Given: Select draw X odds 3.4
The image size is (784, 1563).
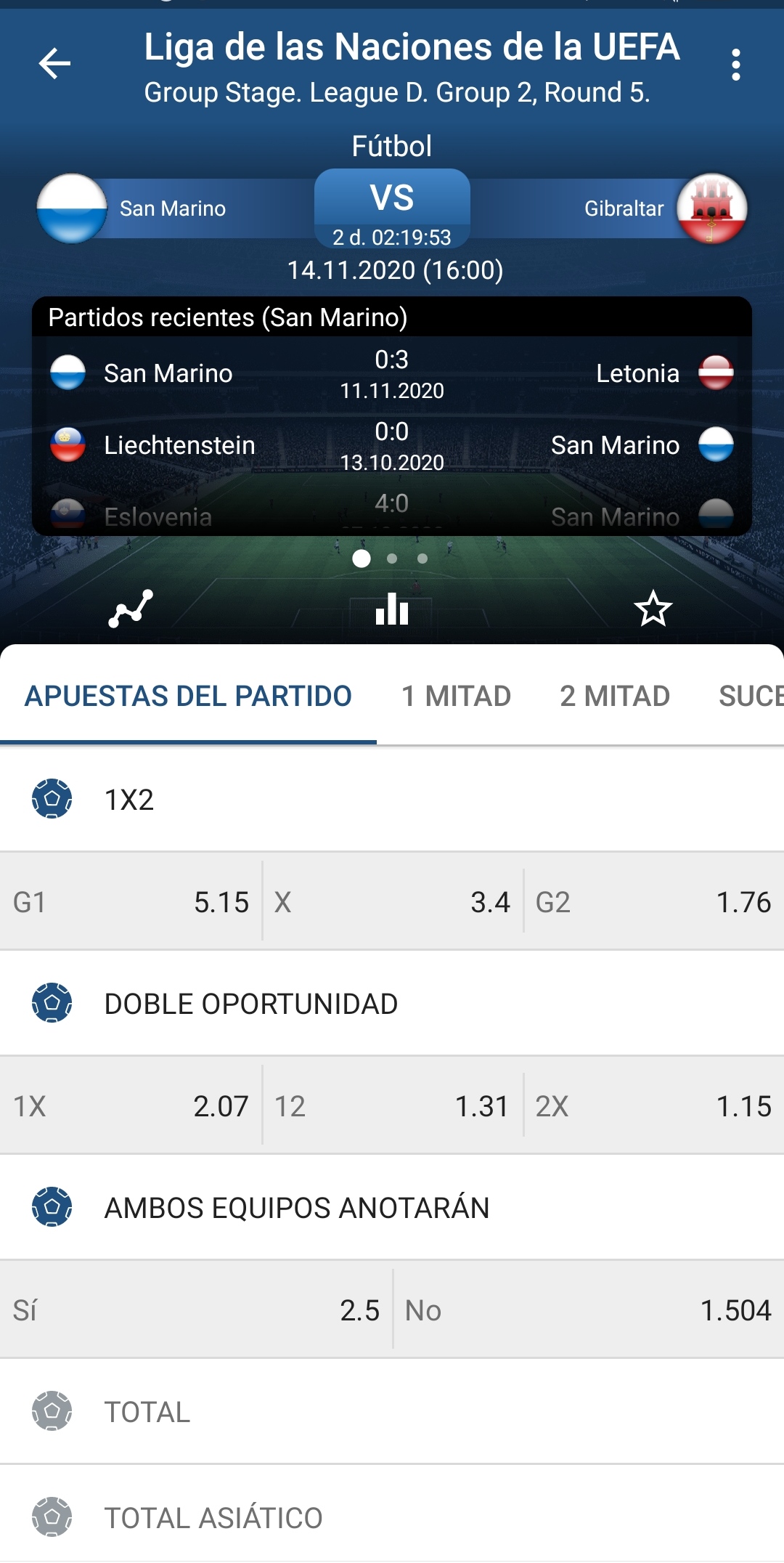Looking at the screenshot, I should (x=393, y=902).
